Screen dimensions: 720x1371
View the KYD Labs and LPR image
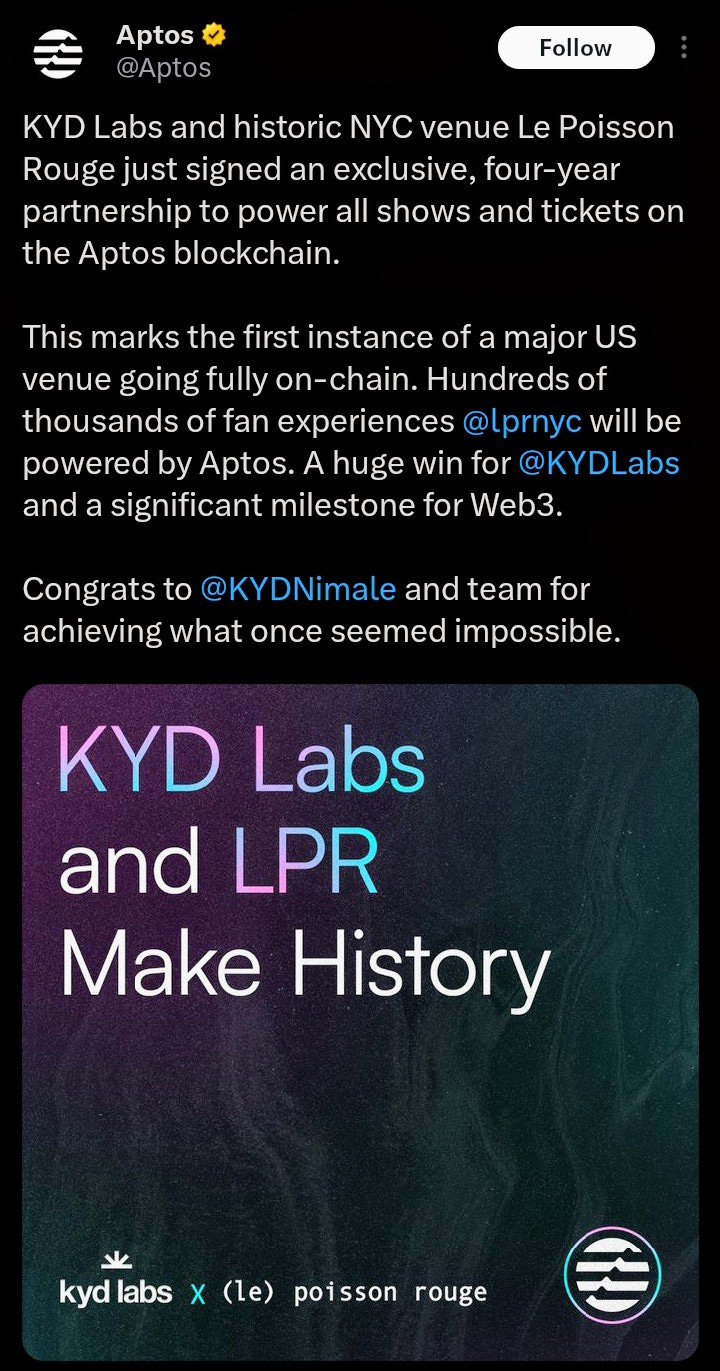pyautogui.click(x=360, y=1020)
